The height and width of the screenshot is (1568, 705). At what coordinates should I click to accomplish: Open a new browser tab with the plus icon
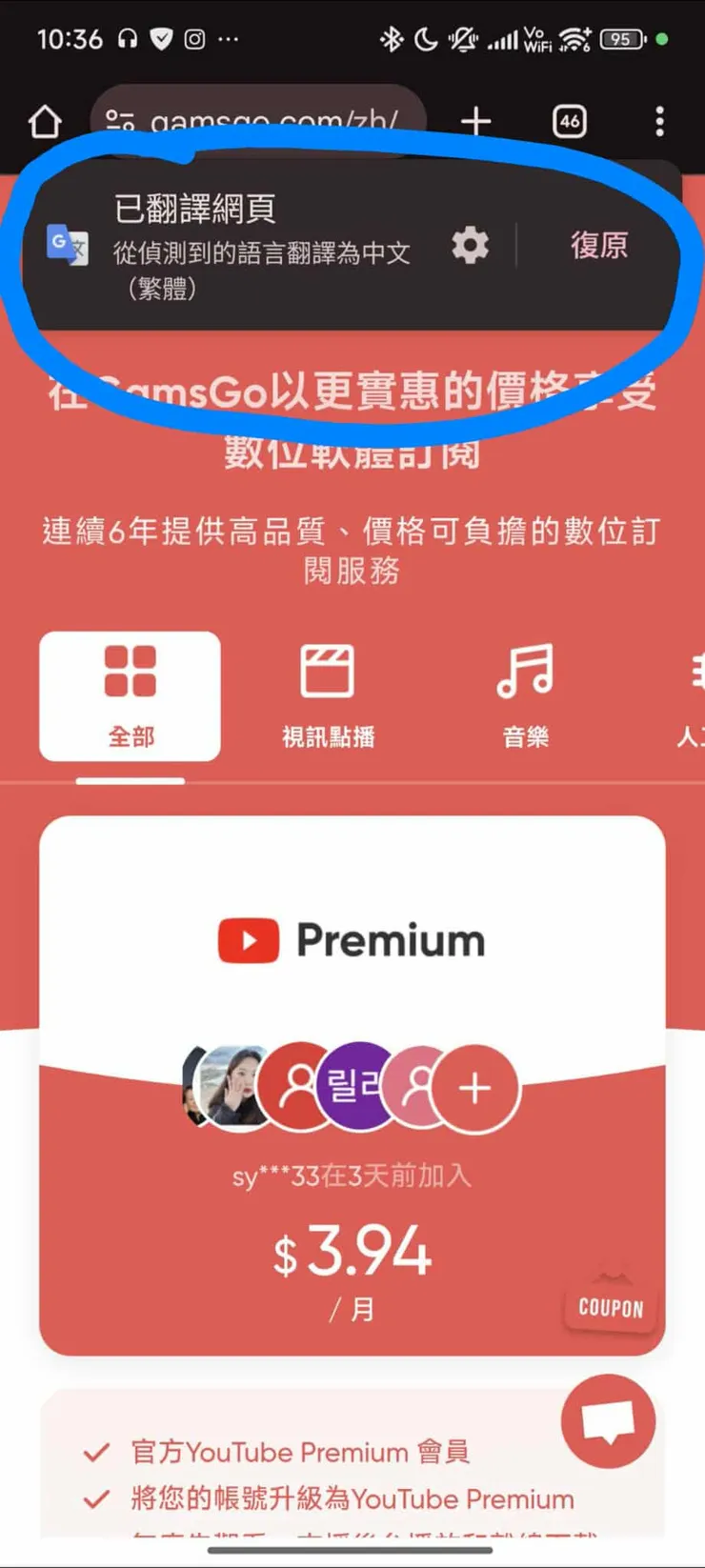coord(475,120)
